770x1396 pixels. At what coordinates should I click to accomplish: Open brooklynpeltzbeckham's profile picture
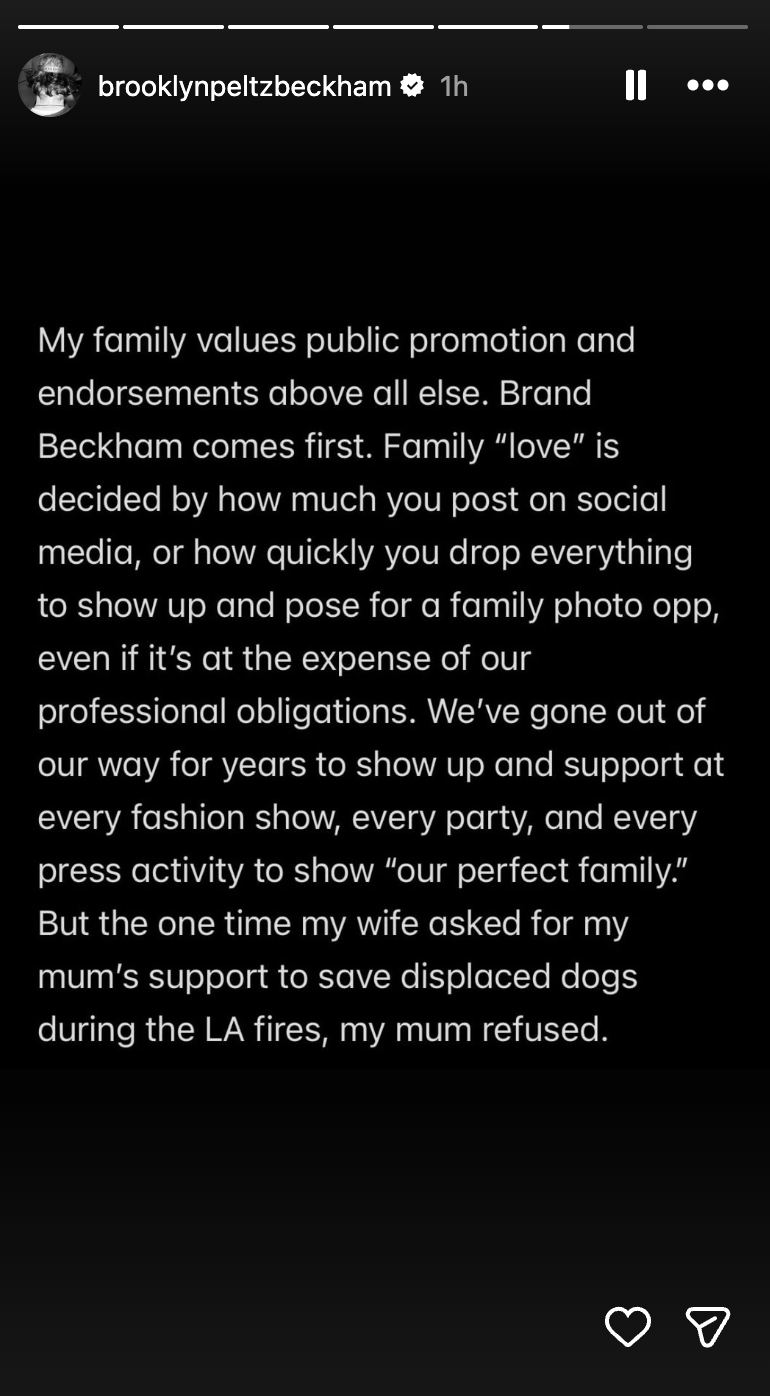[x=49, y=85]
